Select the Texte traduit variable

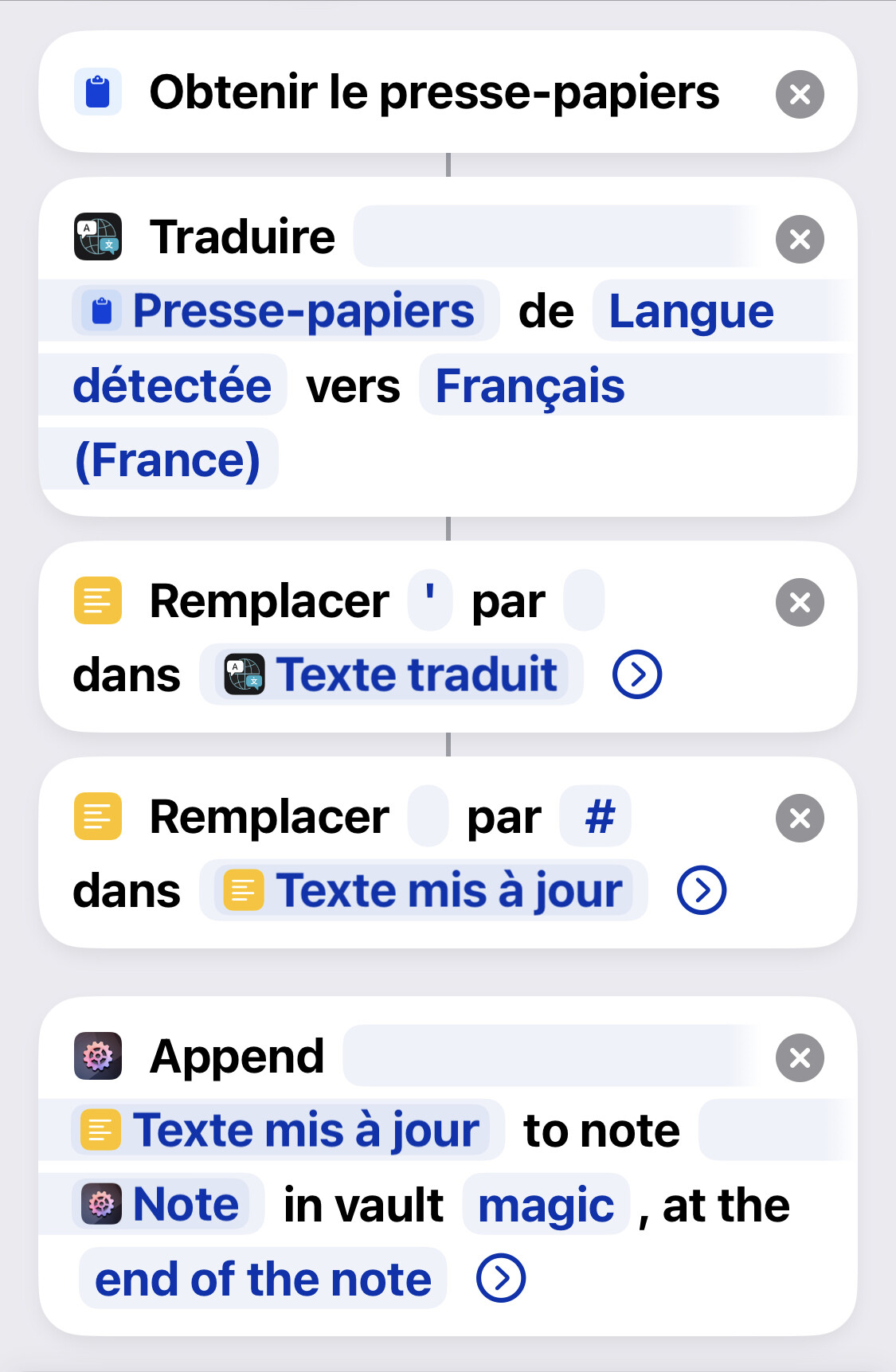click(x=392, y=675)
